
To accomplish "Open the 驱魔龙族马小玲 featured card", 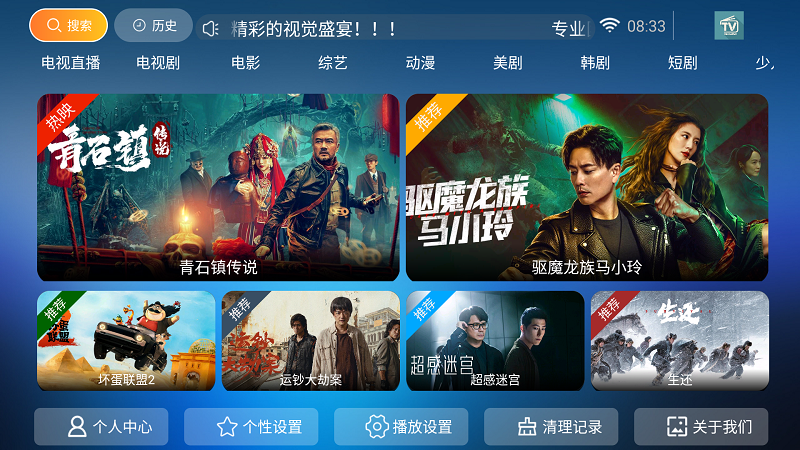I will [586, 187].
